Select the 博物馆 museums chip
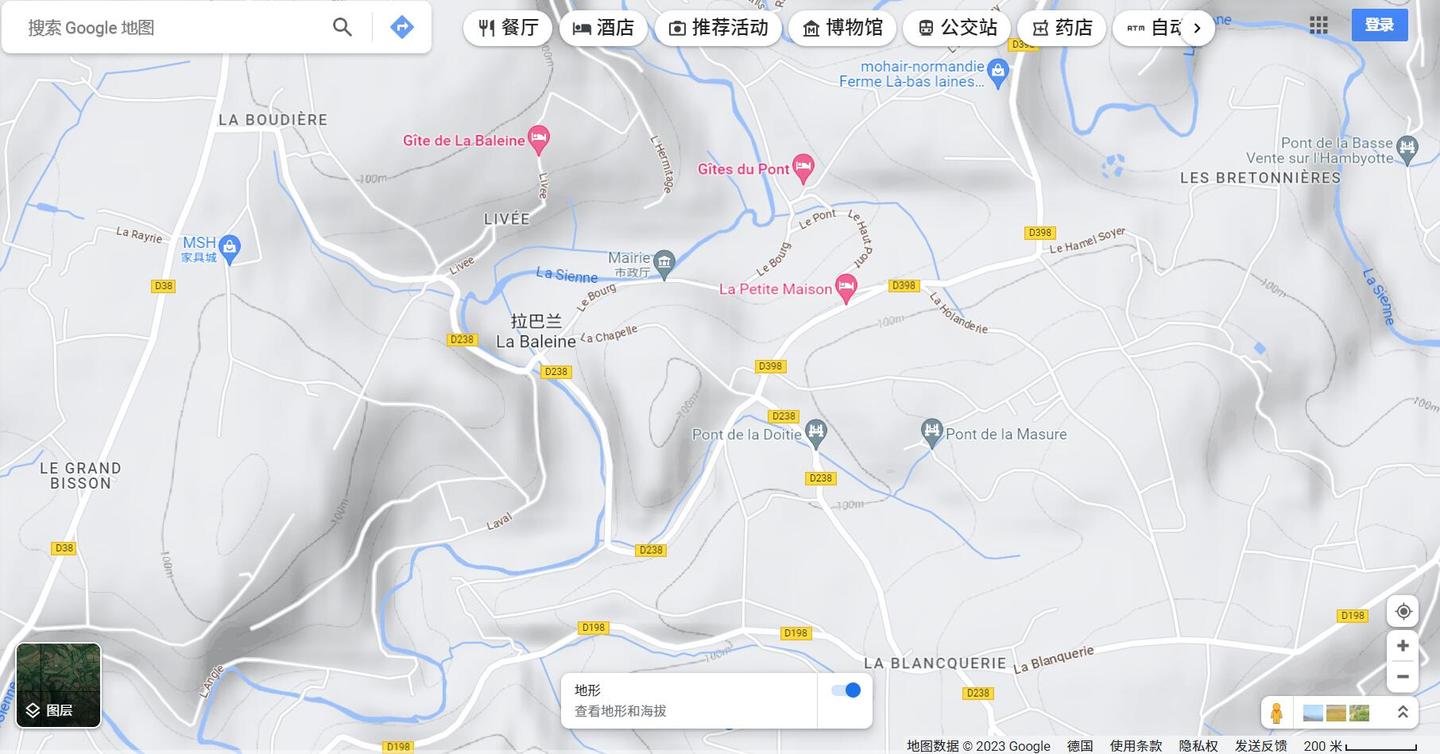Viewport: 1440px width, 754px height. [842, 28]
